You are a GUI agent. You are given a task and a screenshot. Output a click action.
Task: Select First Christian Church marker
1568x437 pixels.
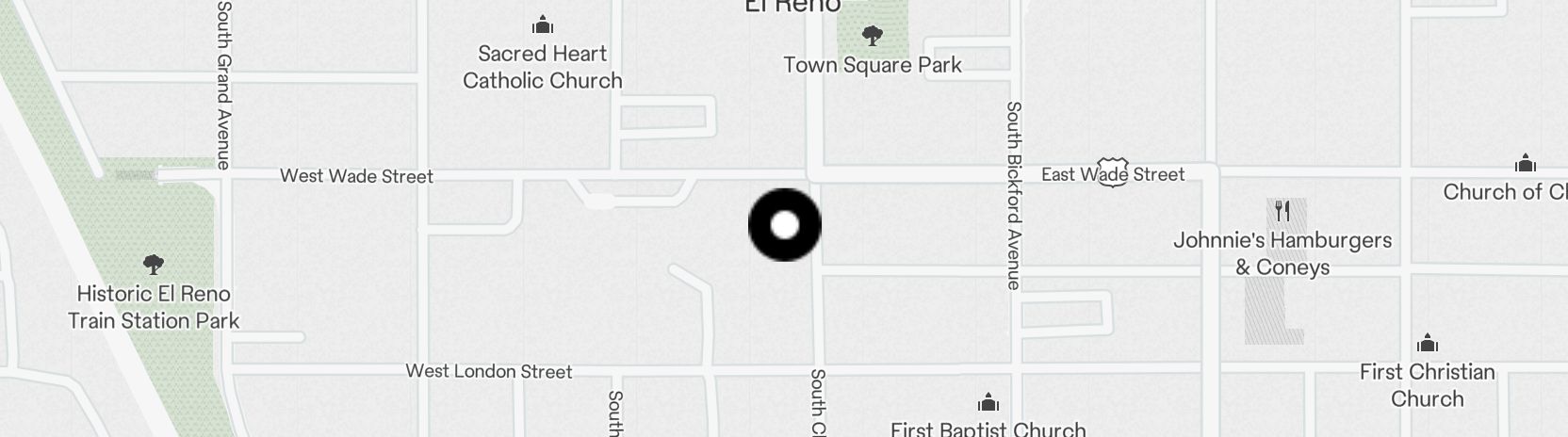(x=1428, y=343)
